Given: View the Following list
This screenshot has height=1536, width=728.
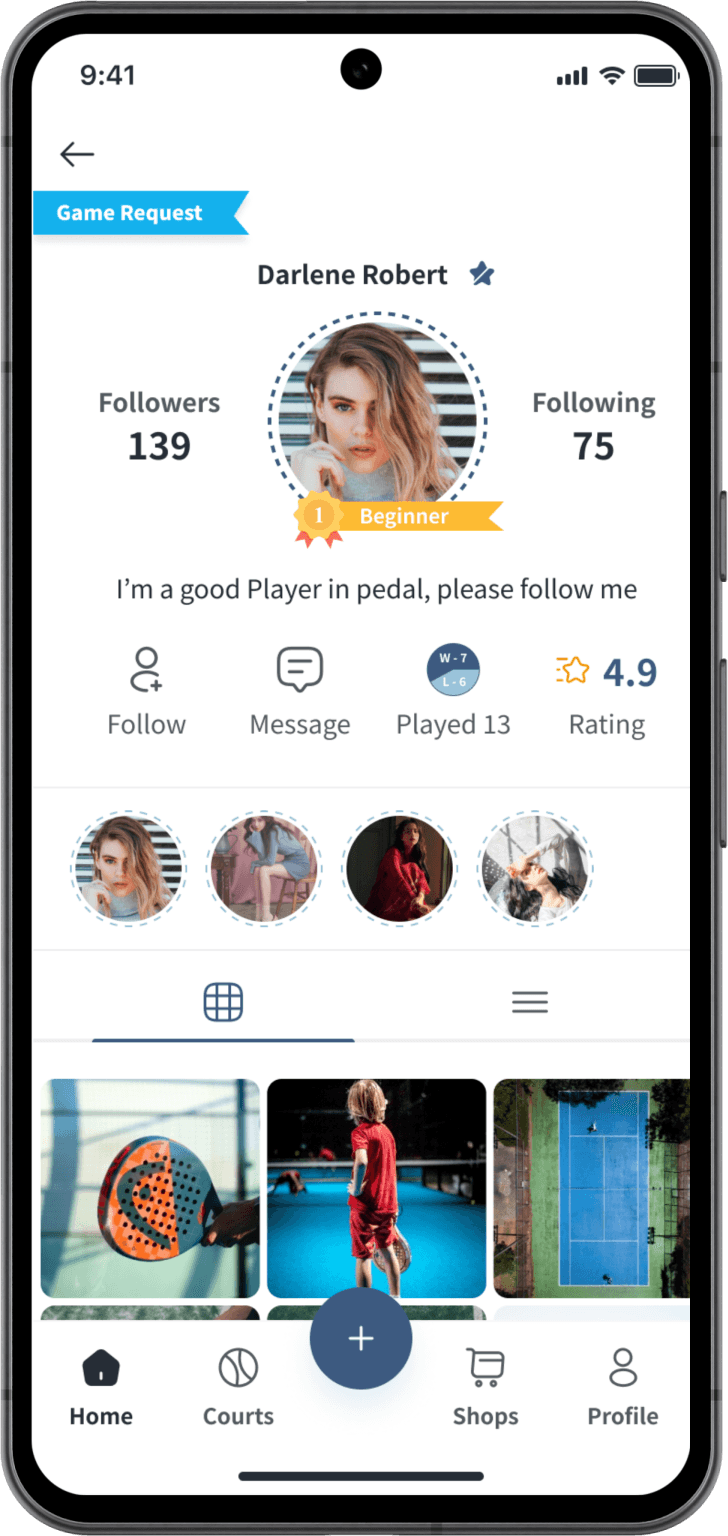Looking at the screenshot, I should click(x=593, y=427).
